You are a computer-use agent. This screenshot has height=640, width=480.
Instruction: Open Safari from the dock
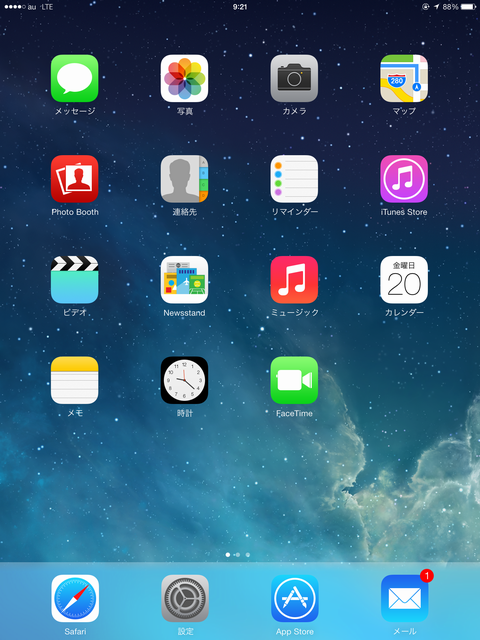pos(75,598)
